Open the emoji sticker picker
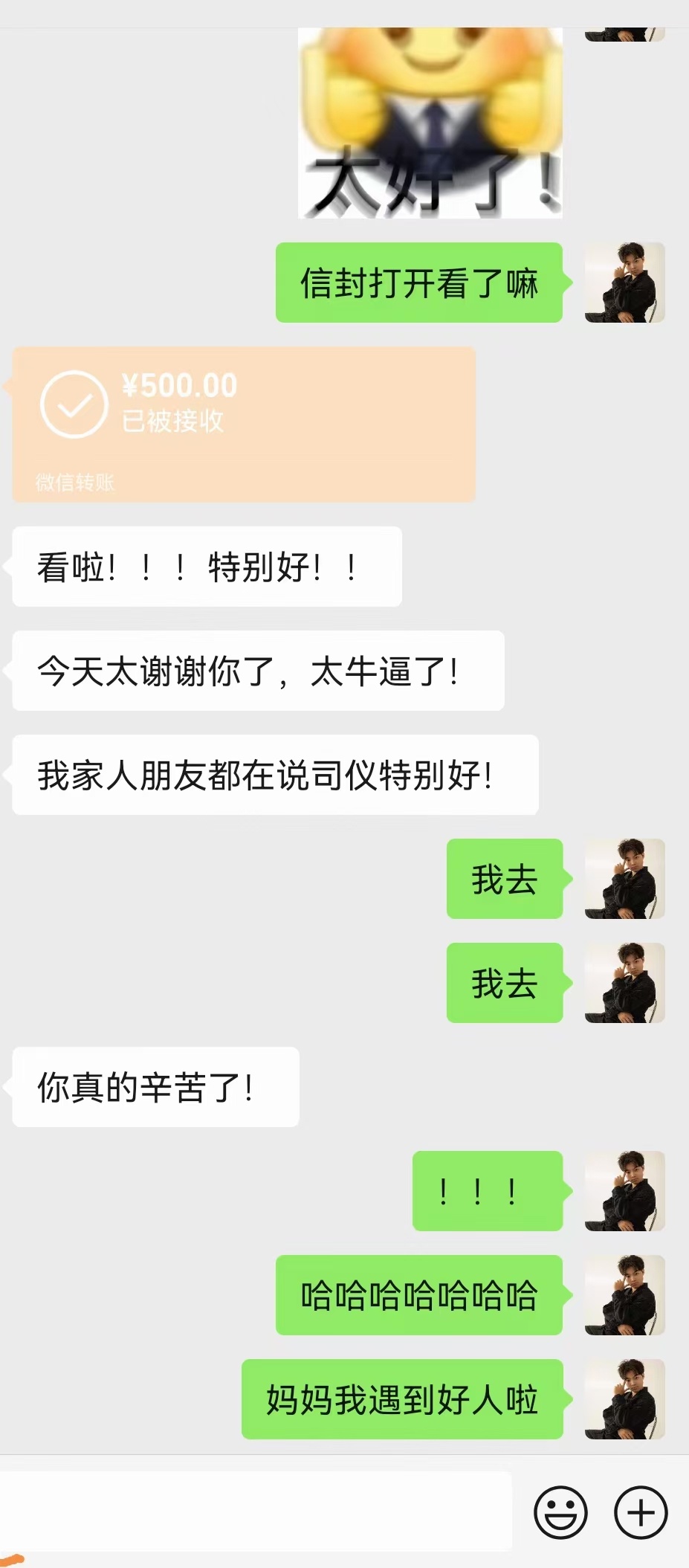The width and height of the screenshot is (689, 1568). [560, 1512]
